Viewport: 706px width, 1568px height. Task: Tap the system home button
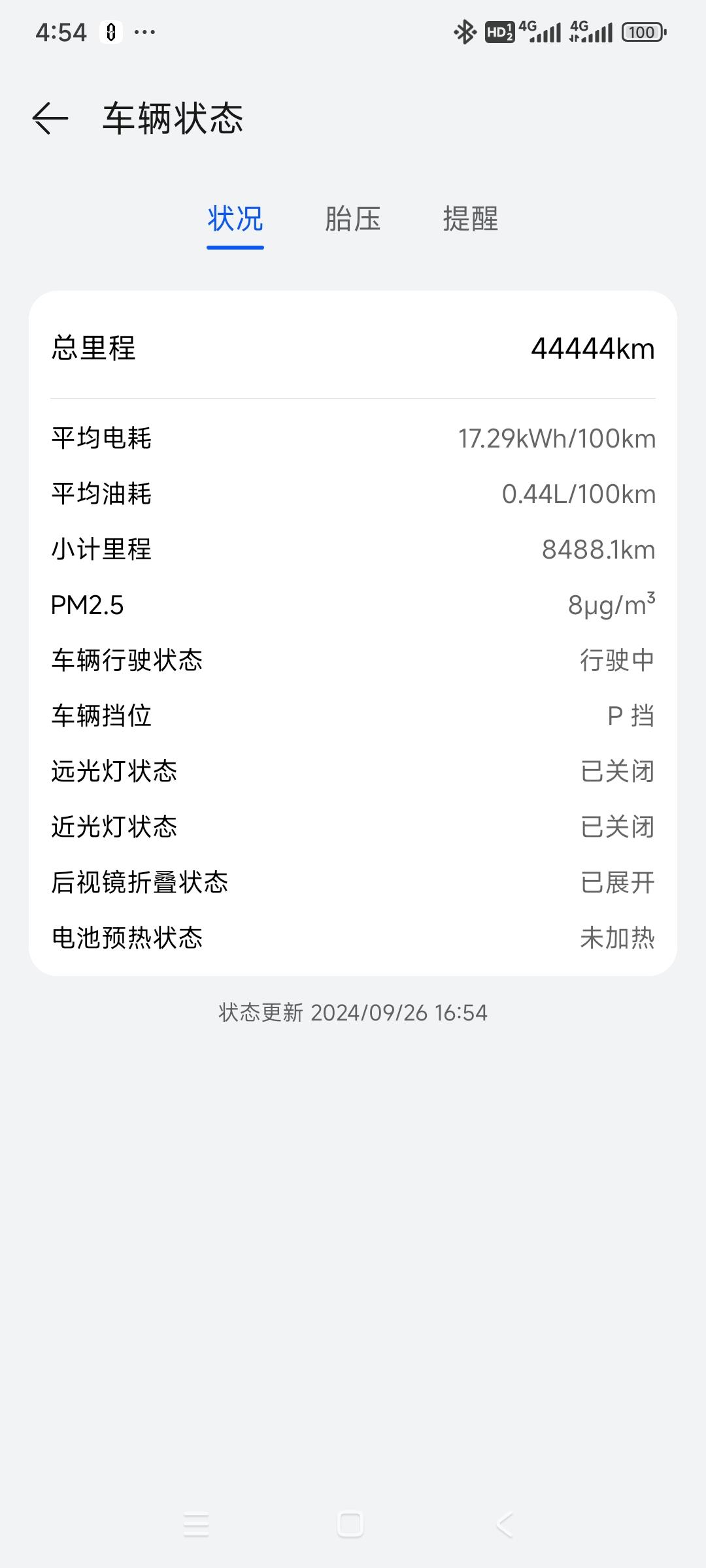click(x=350, y=1525)
